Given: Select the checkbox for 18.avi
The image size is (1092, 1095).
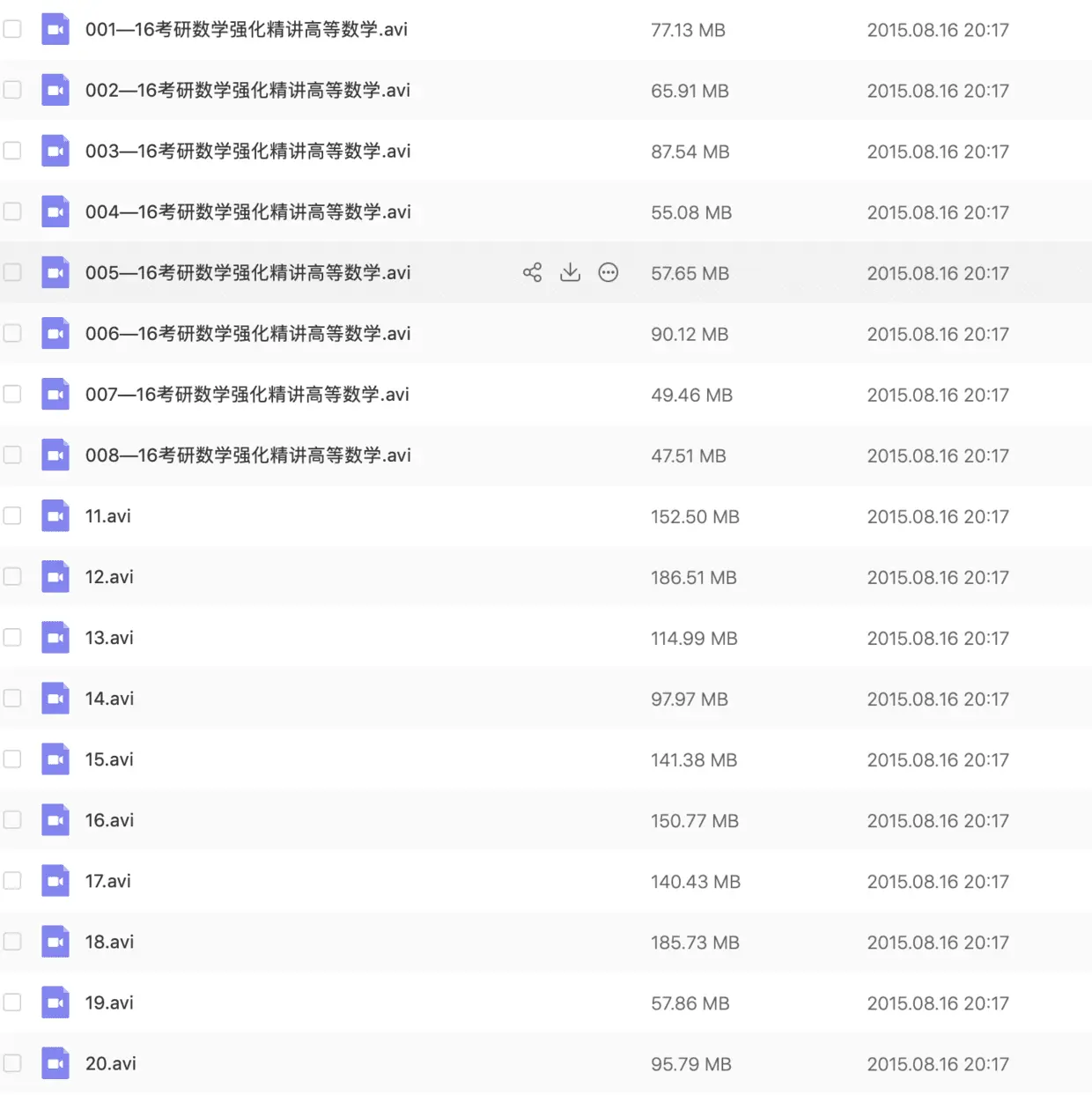Looking at the screenshot, I should tap(12, 942).
